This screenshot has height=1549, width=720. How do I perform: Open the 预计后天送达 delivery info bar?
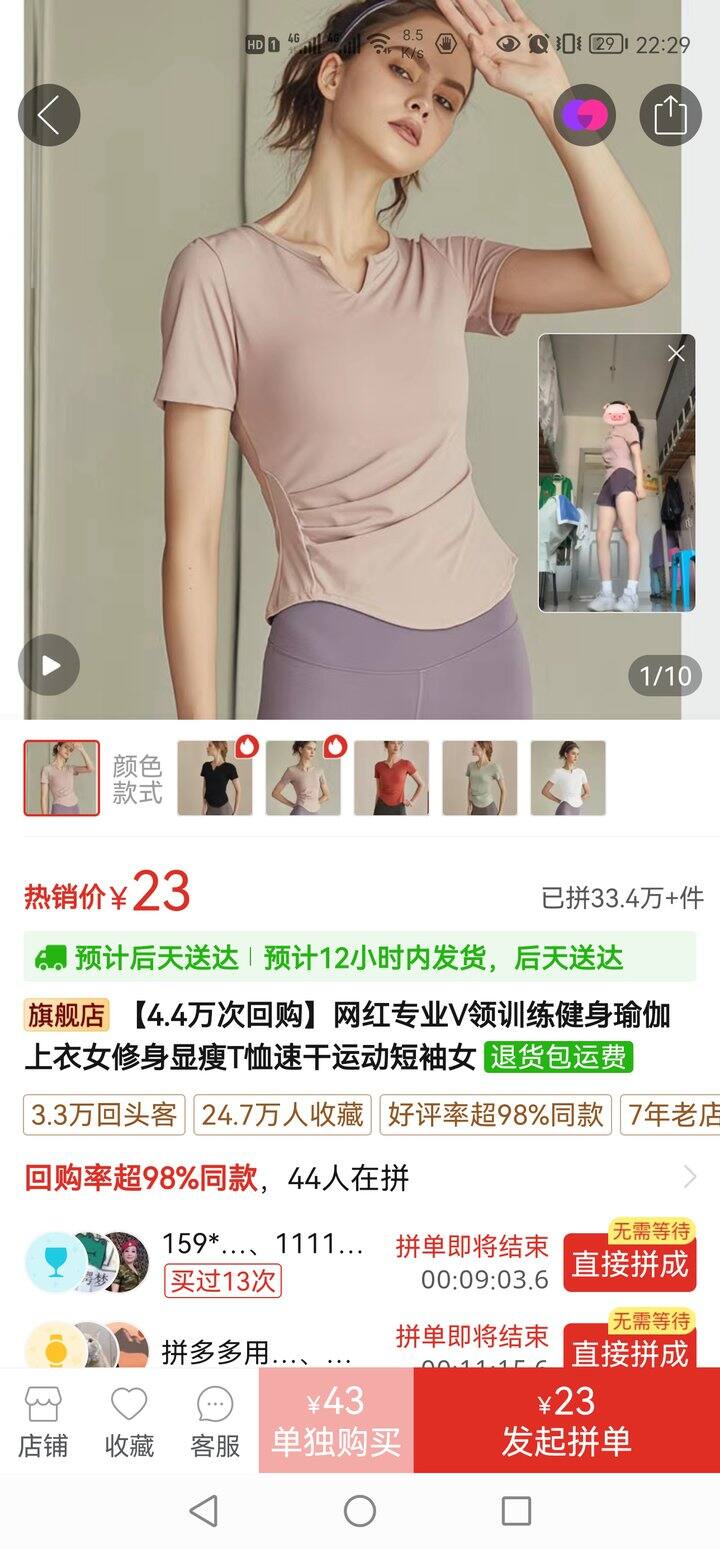360,957
